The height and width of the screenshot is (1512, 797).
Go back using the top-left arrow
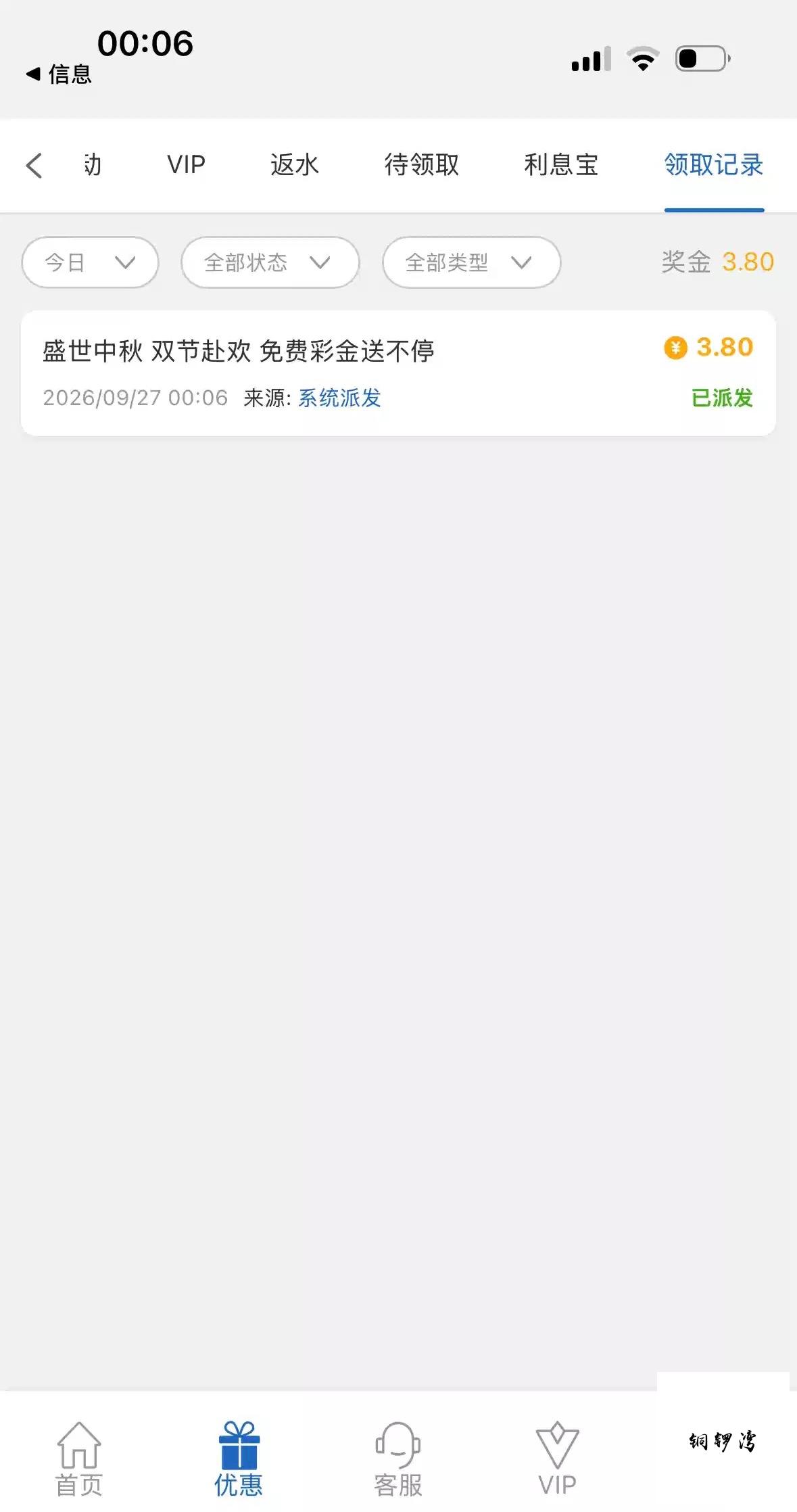click(x=34, y=166)
